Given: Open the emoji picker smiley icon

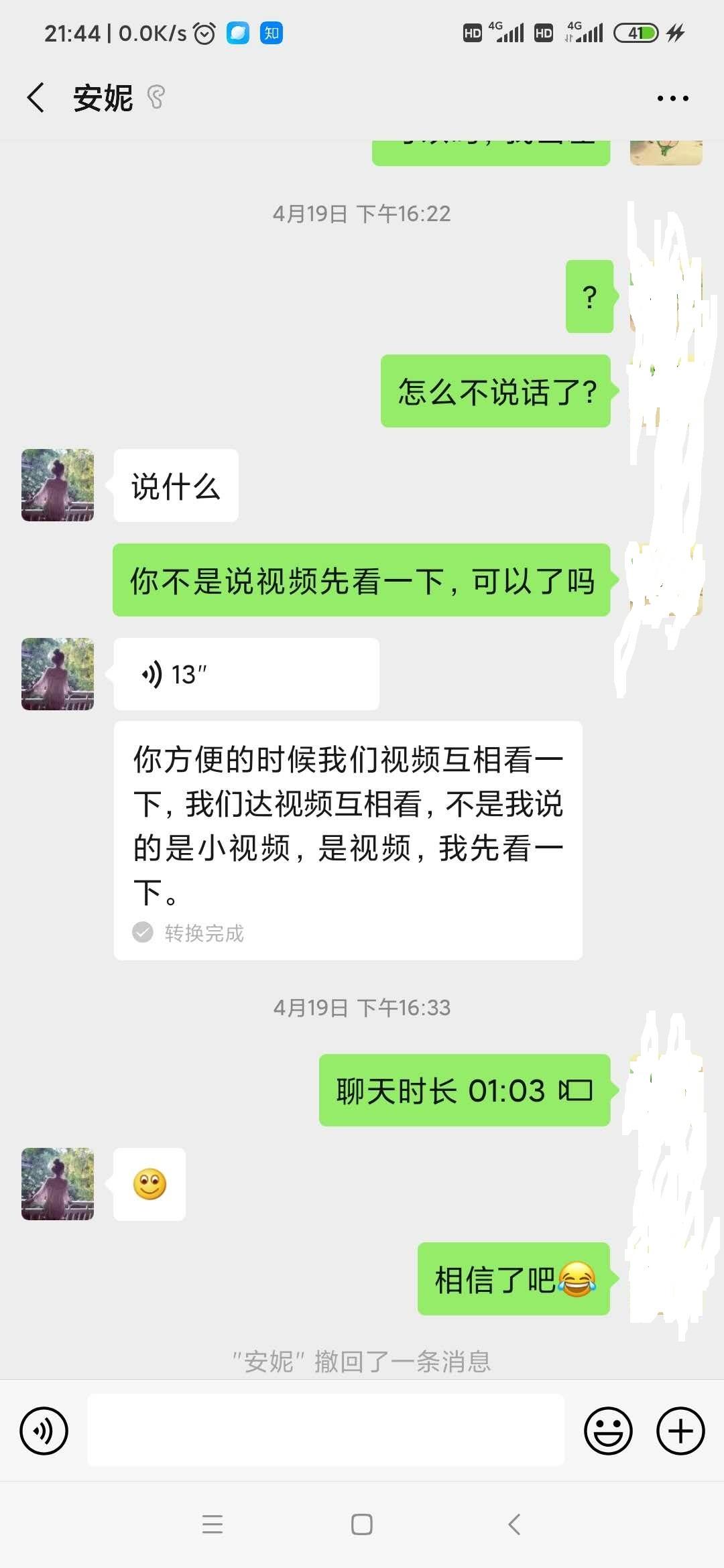Looking at the screenshot, I should [x=609, y=1431].
